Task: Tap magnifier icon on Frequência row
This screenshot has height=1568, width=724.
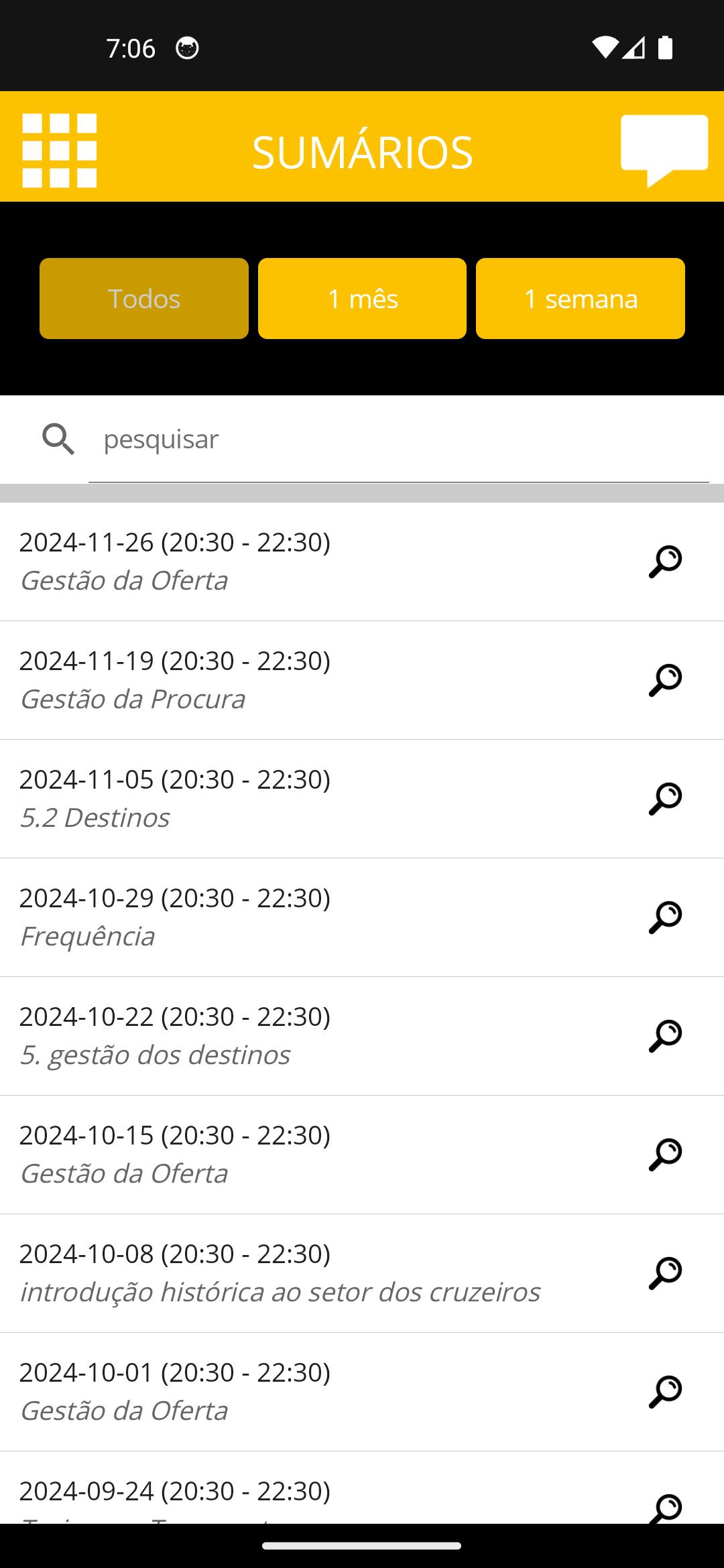Action: (665, 917)
